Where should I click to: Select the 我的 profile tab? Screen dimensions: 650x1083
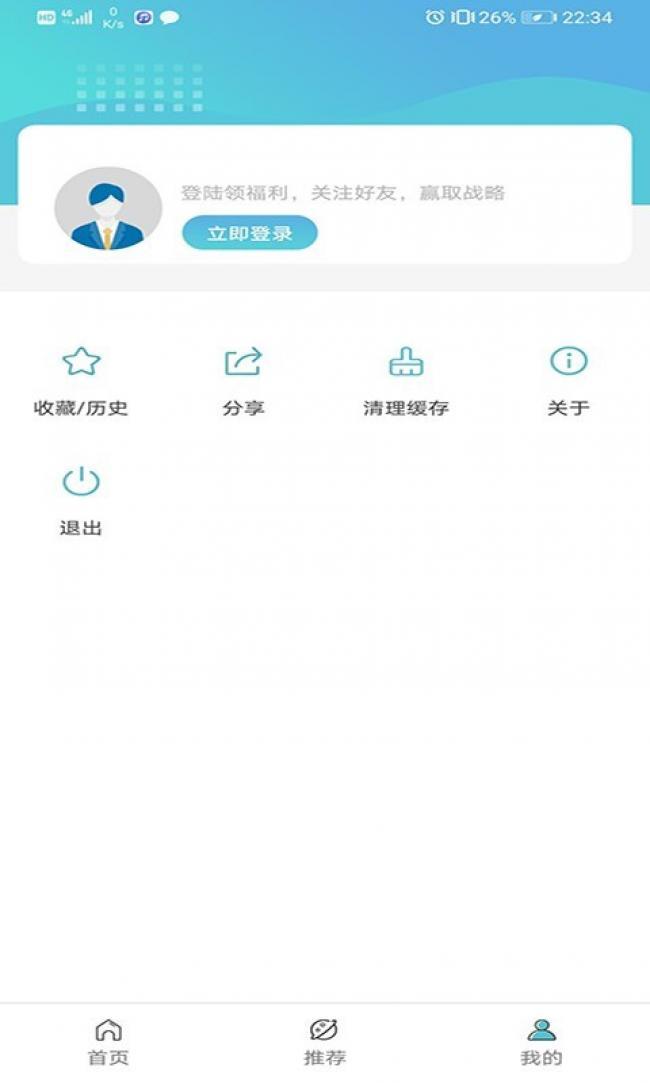pos(541,1040)
